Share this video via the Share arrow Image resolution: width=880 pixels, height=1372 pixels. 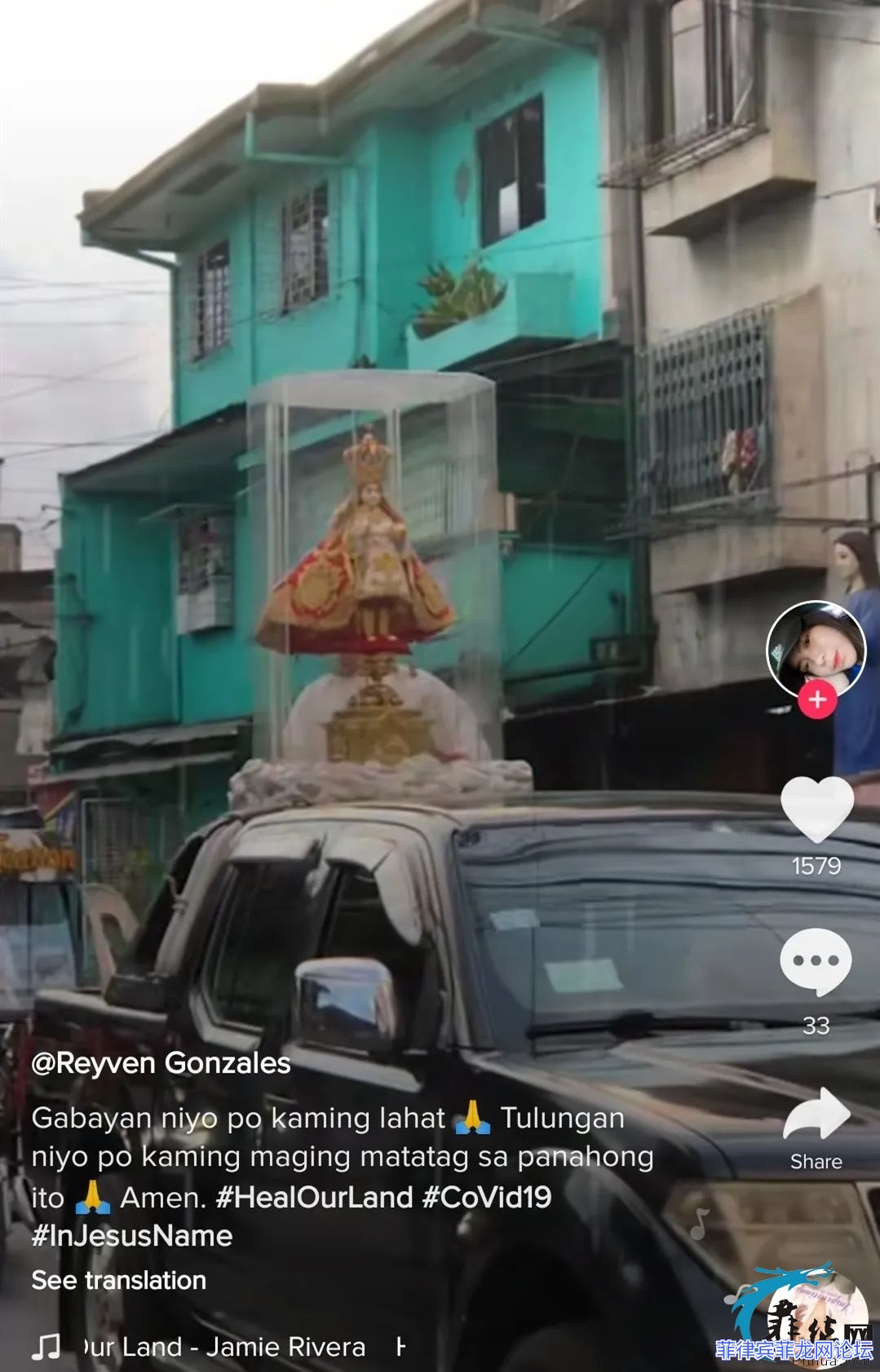point(816,1114)
